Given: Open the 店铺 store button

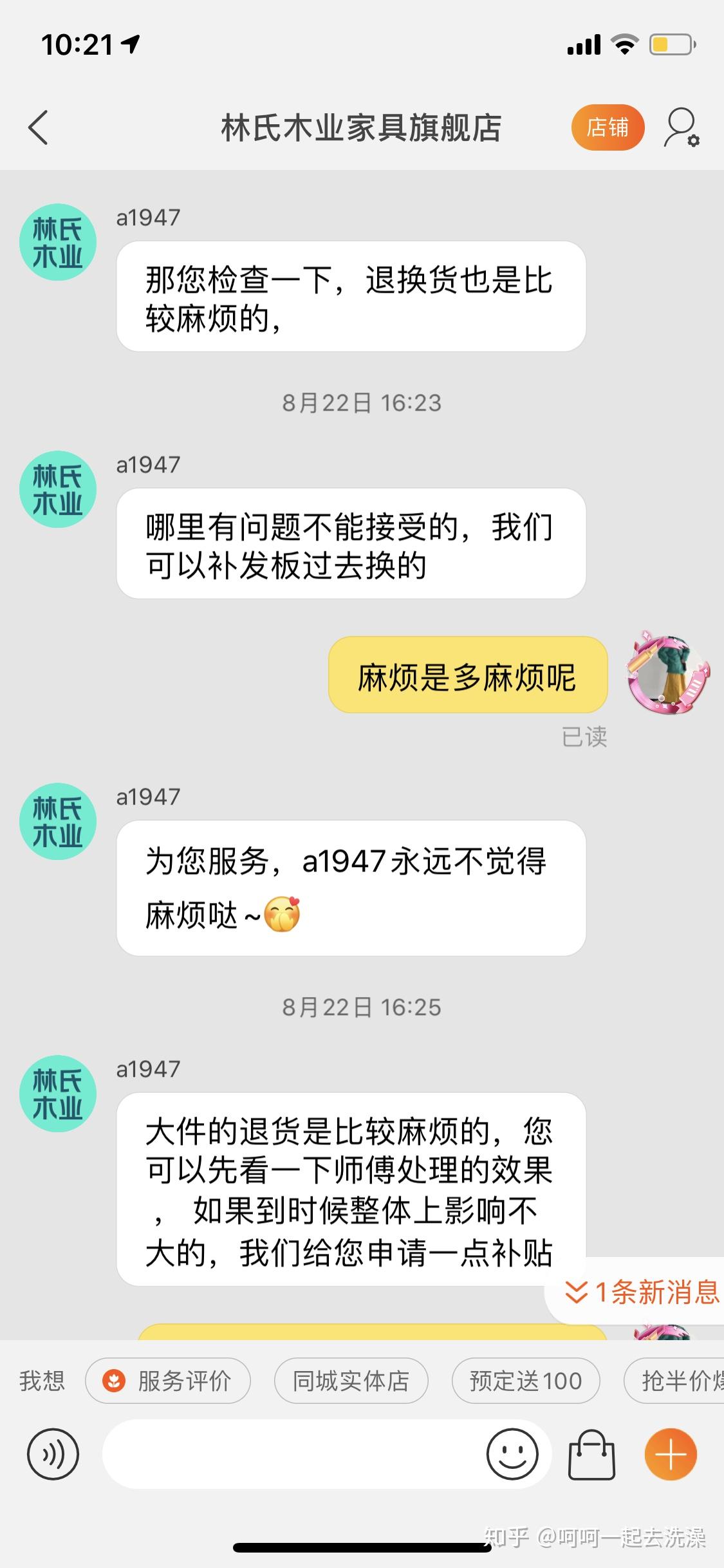Looking at the screenshot, I should 608,127.
